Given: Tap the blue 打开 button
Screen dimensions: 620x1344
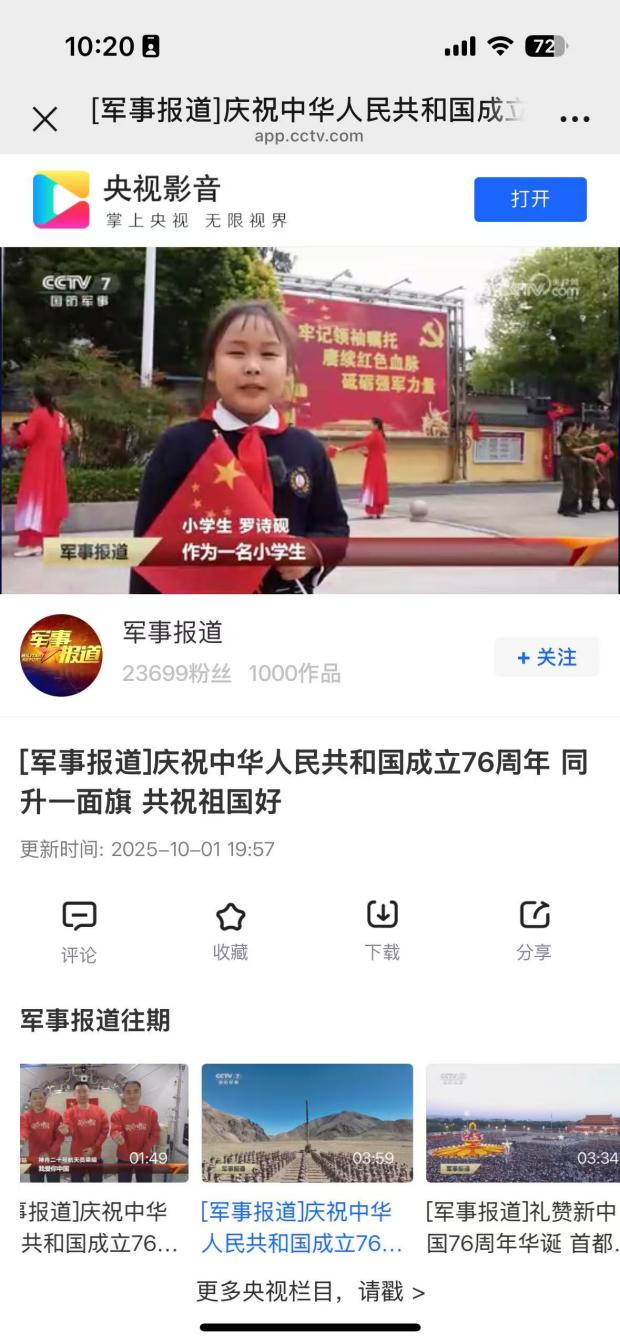Looking at the screenshot, I should (x=530, y=199).
